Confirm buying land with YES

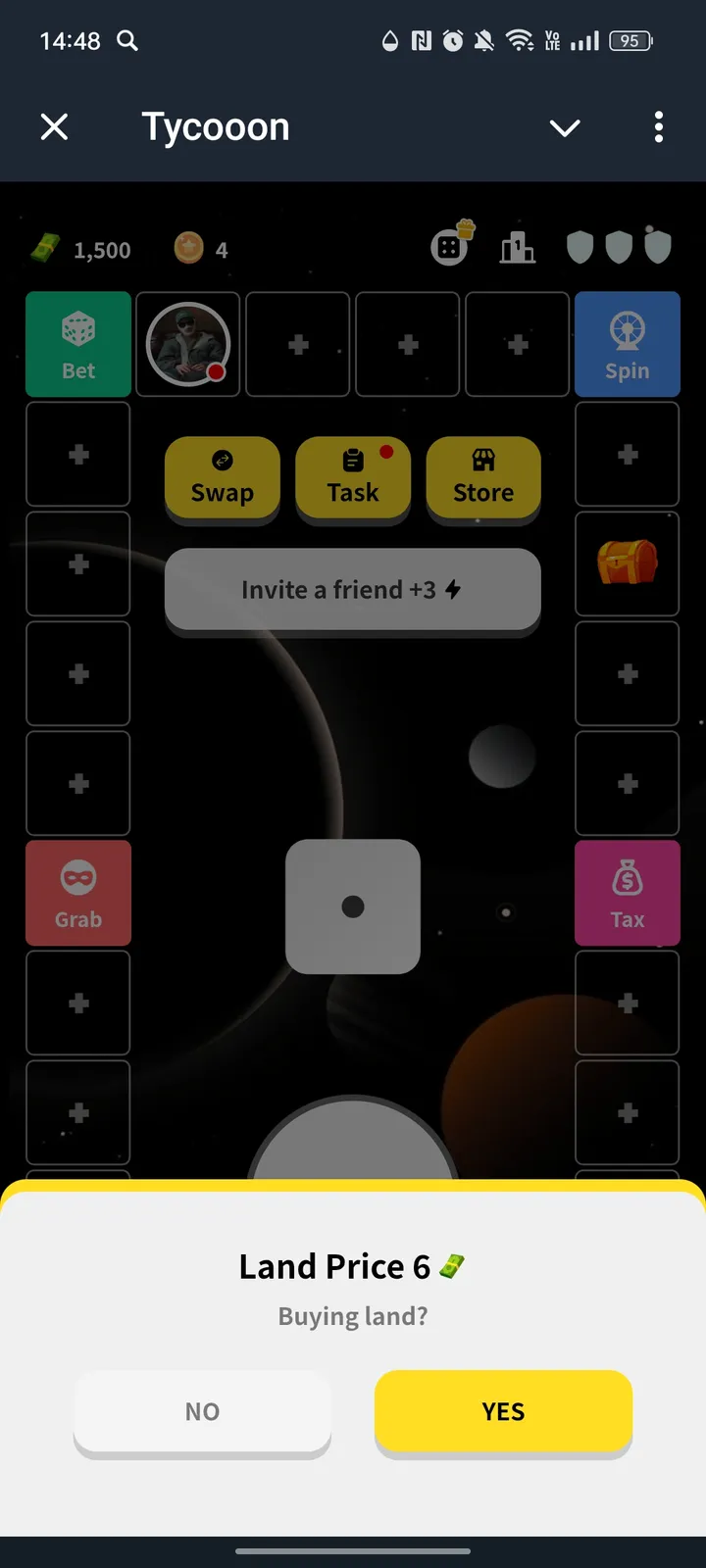pyautogui.click(x=503, y=1411)
